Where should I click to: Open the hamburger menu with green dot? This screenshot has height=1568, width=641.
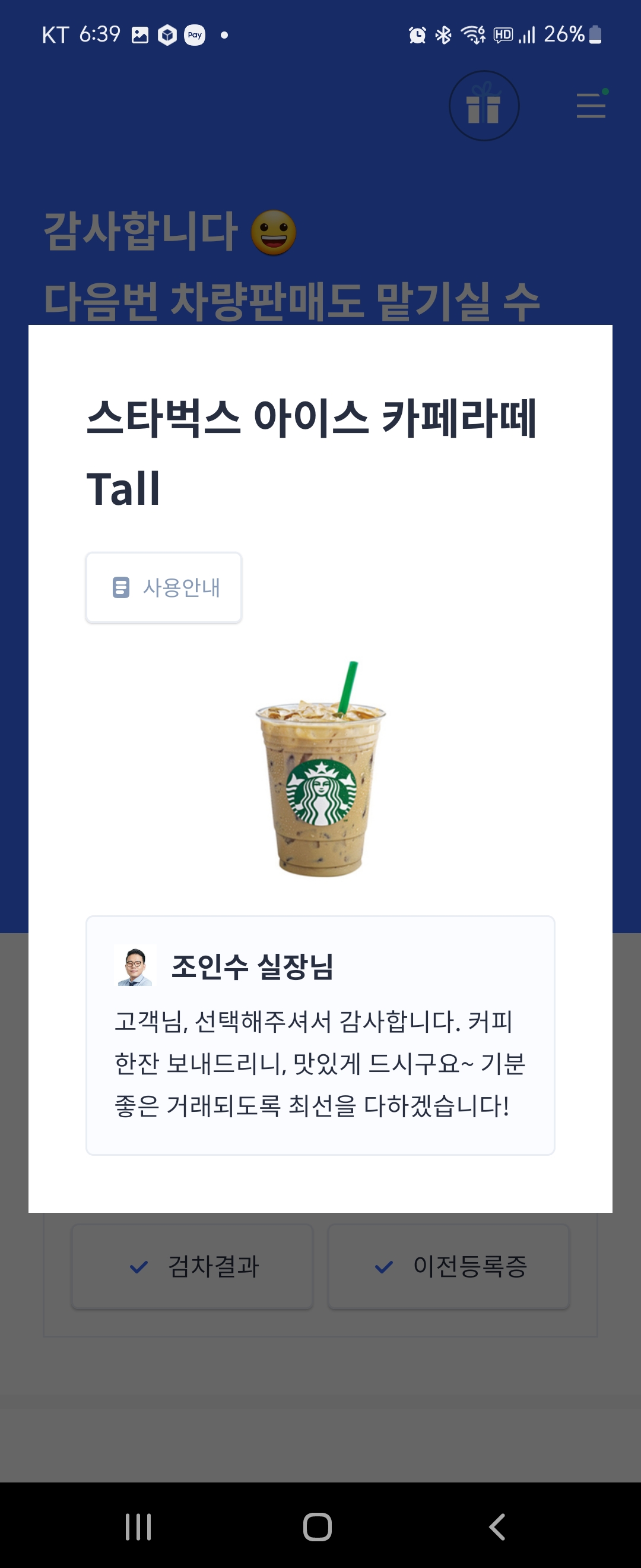(x=591, y=105)
